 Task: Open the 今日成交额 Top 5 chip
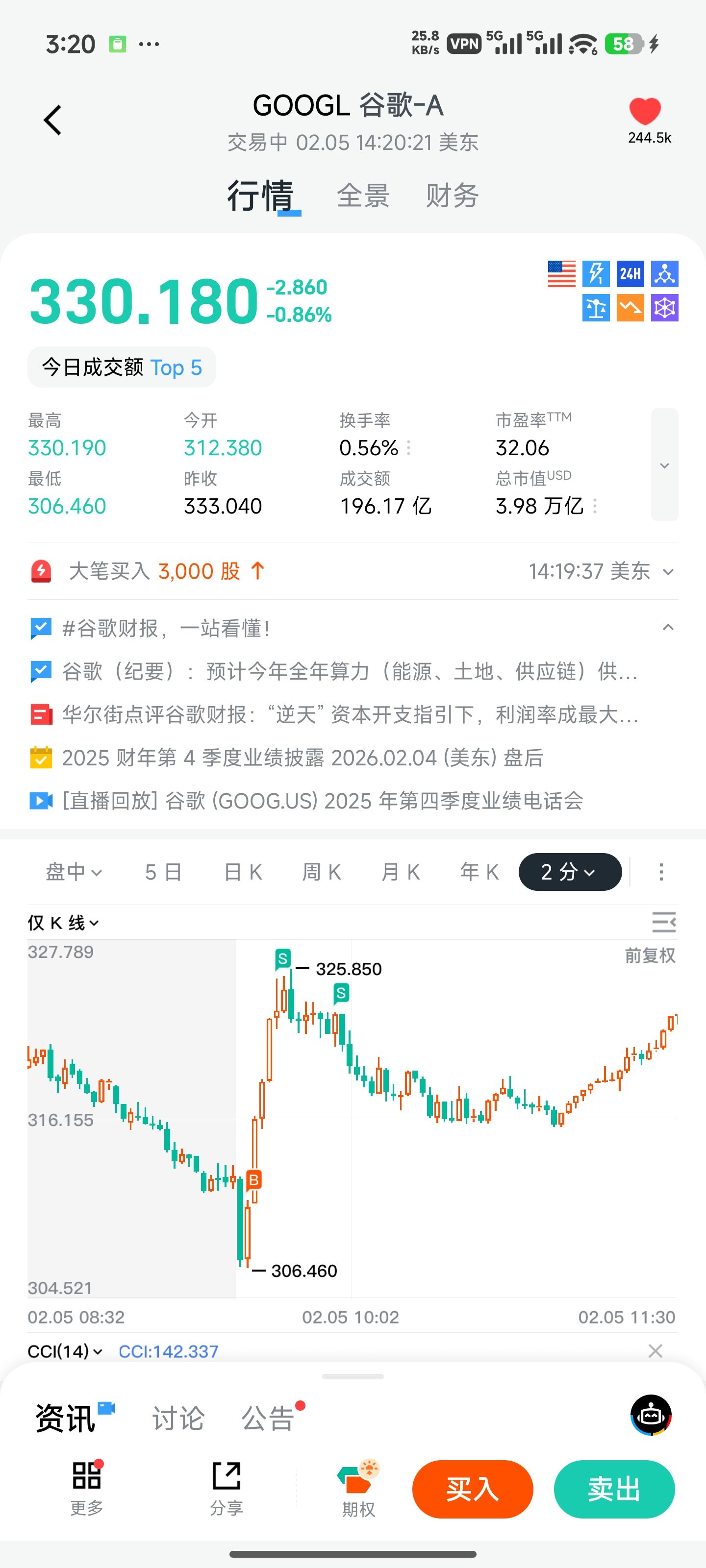[122, 367]
